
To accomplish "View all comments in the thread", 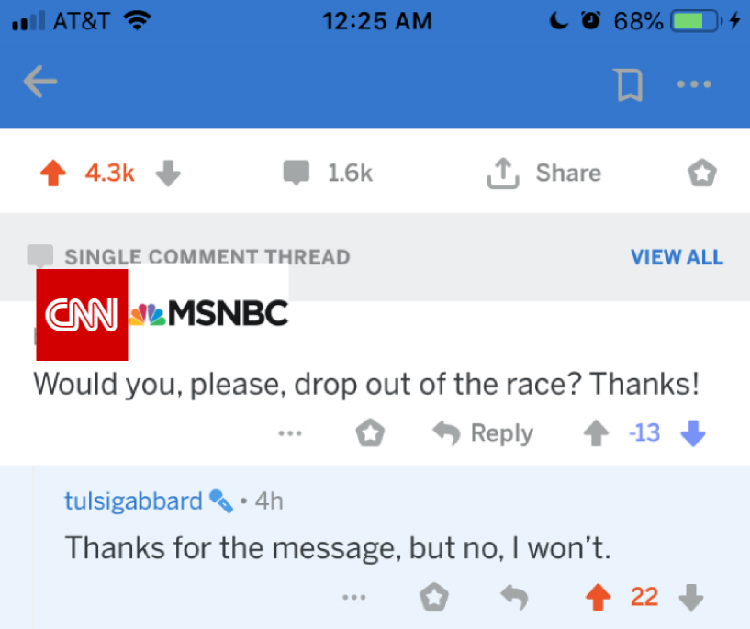I will pyautogui.click(x=676, y=257).
